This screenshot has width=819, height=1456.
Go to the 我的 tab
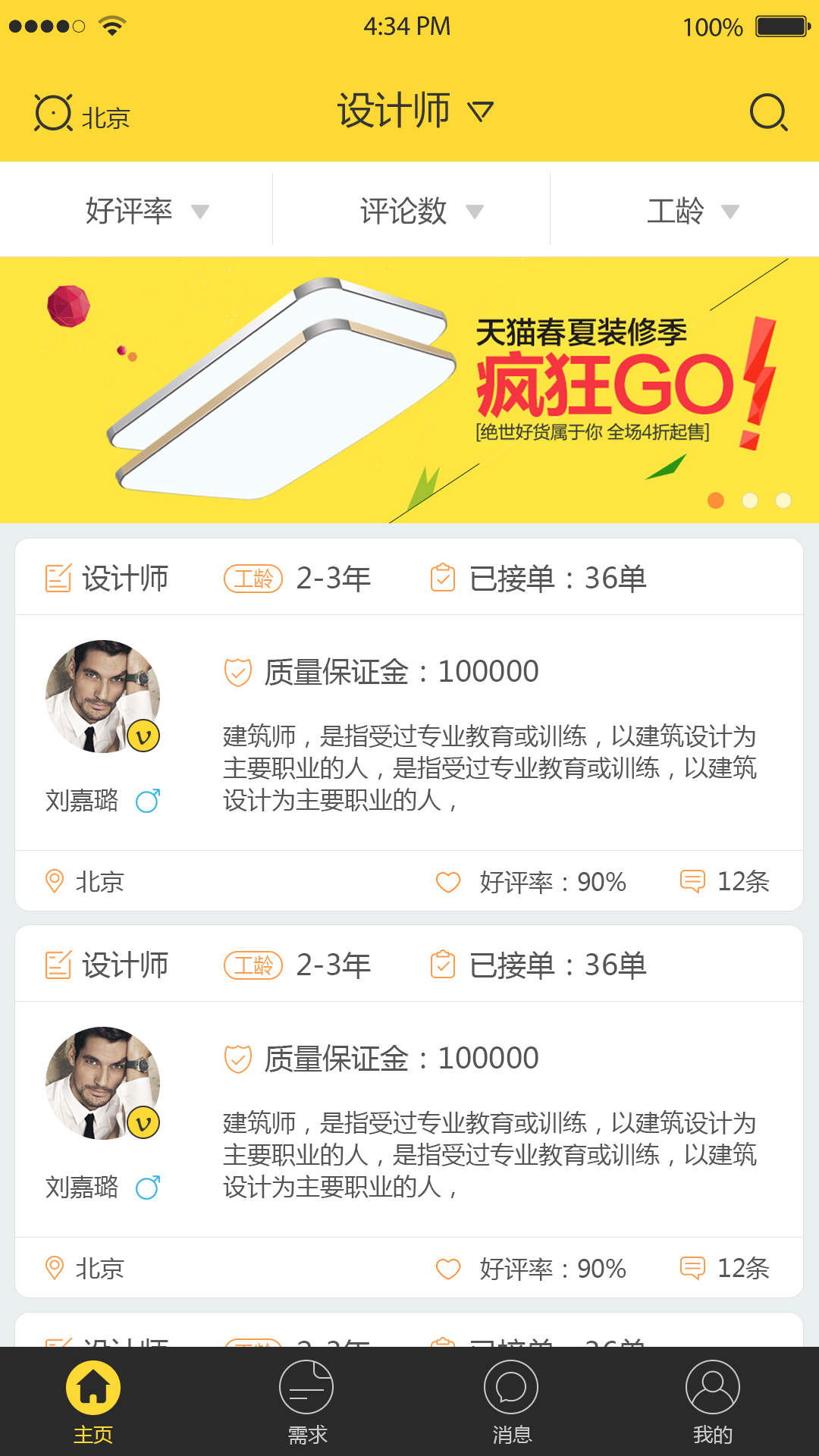(x=713, y=1403)
